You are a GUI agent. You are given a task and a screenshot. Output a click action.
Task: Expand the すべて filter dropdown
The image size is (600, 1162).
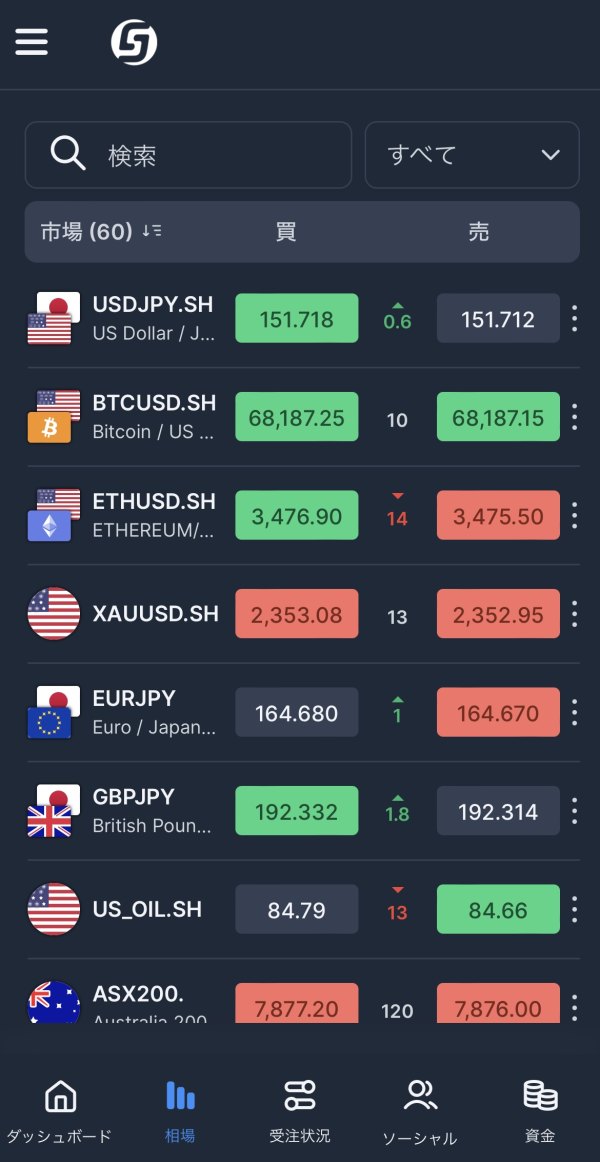pos(472,155)
